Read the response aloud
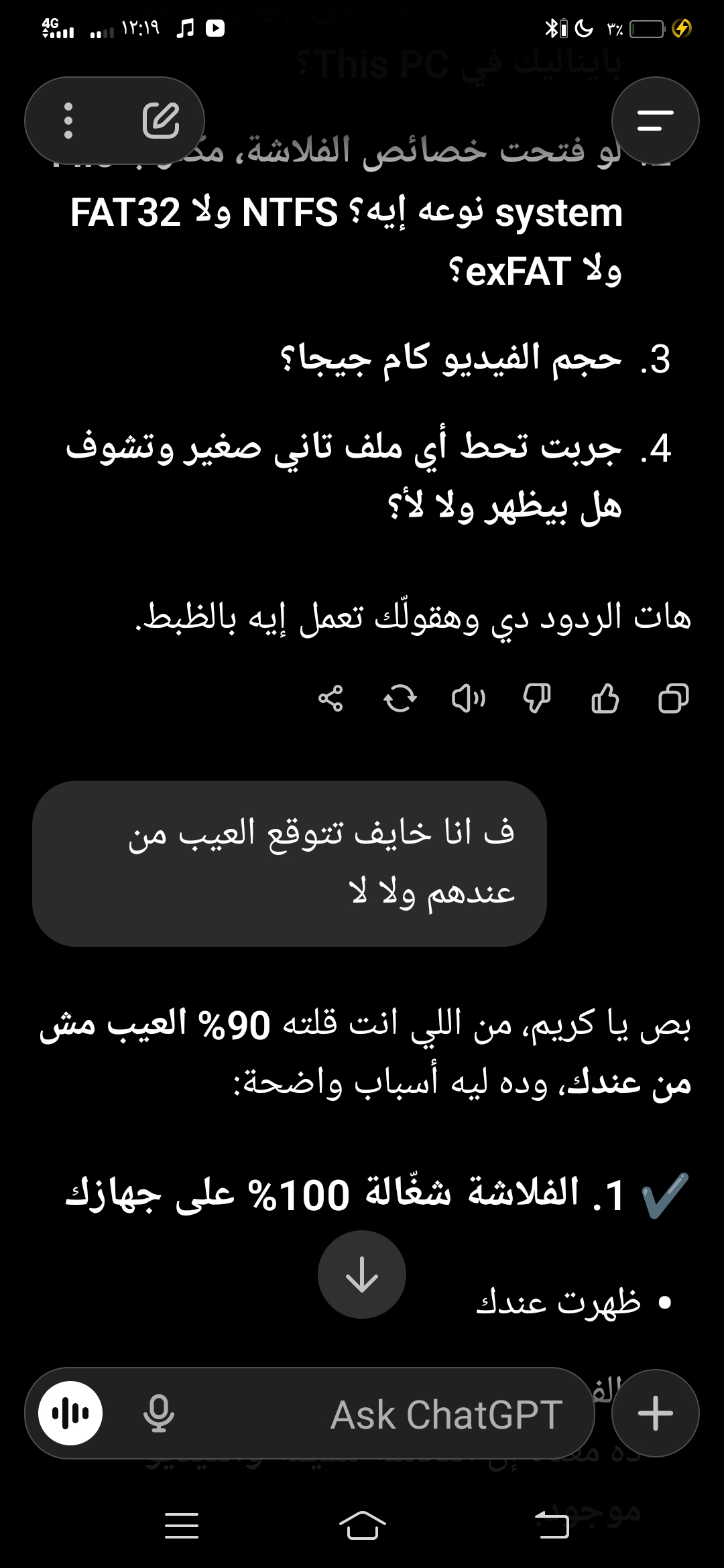 click(x=469, y=699)
